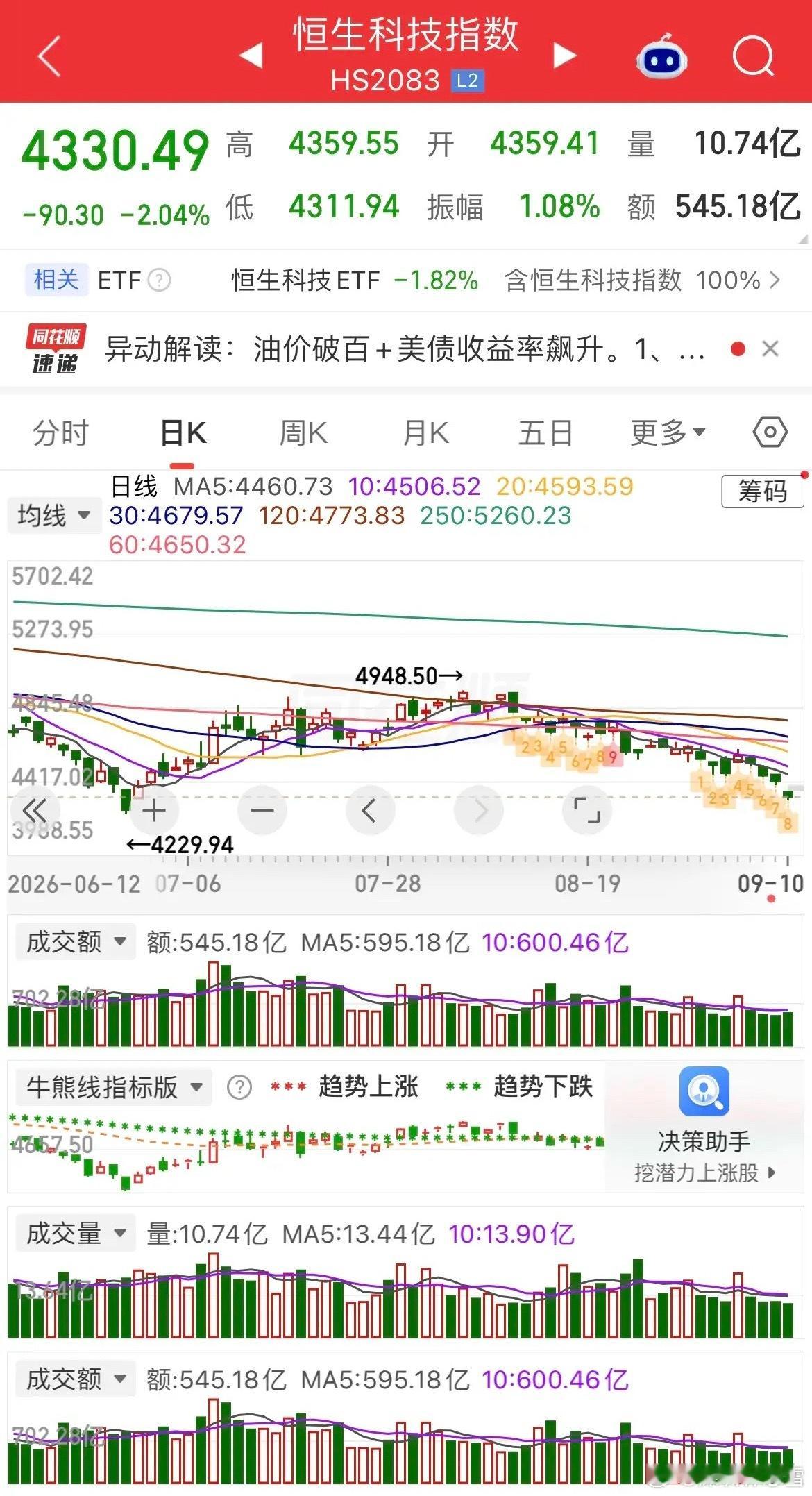The height and width of the screenshot is (1496, 812).
Task: Zoom out the K-line chart with minus
Action: point(262,810)
